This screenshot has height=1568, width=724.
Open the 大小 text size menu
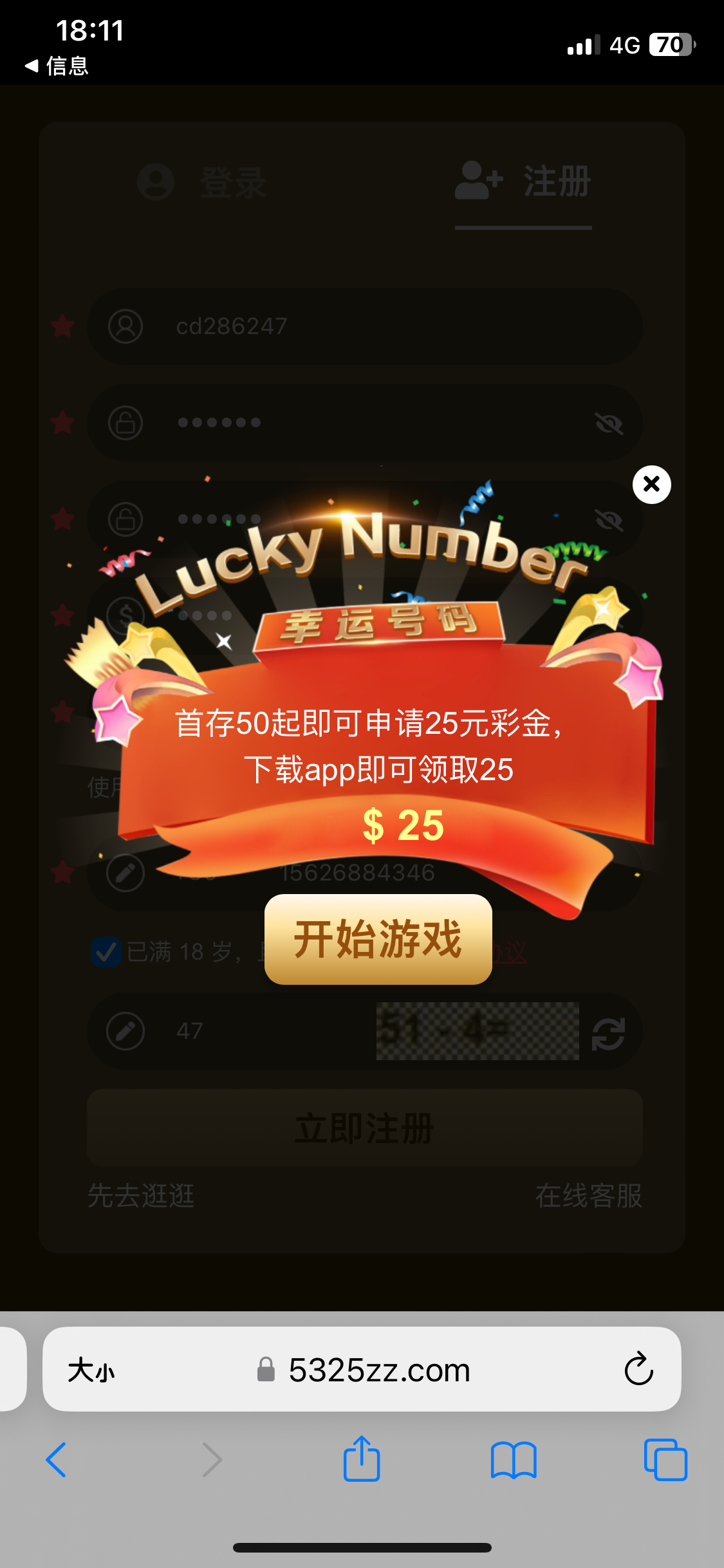tap(91, 1370)
